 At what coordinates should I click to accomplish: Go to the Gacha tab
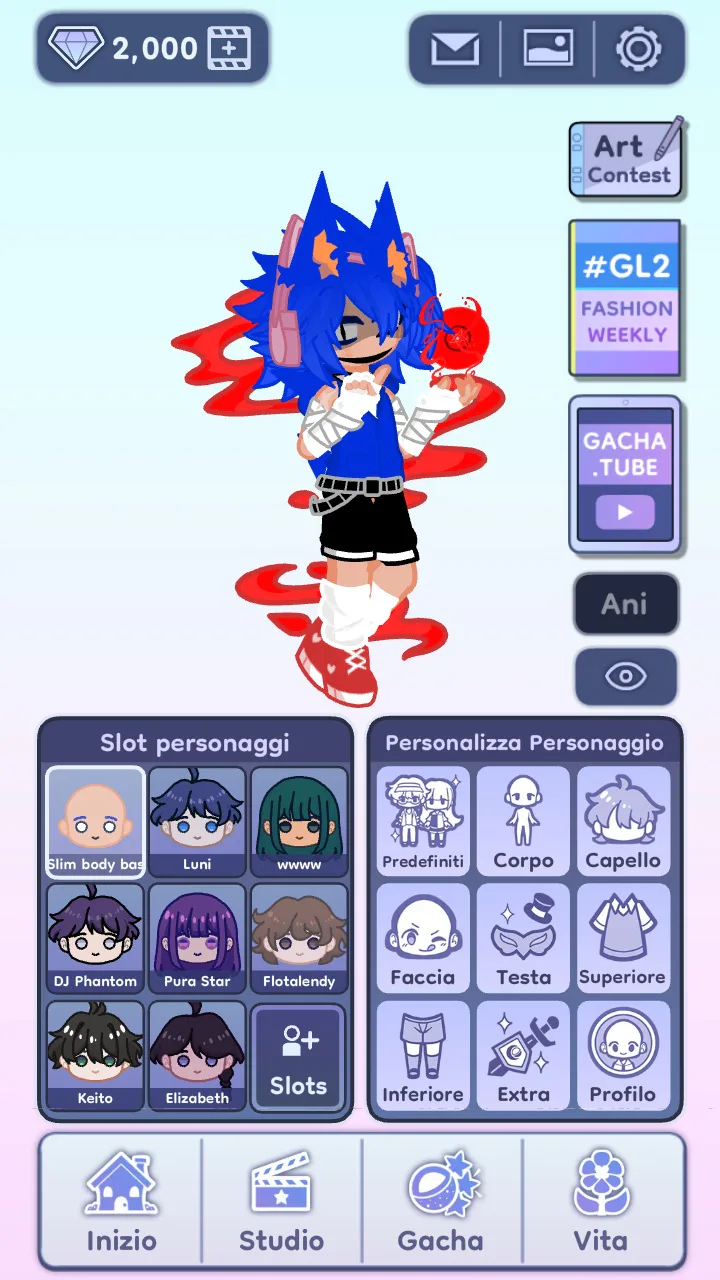click(x=441, y=1202)
